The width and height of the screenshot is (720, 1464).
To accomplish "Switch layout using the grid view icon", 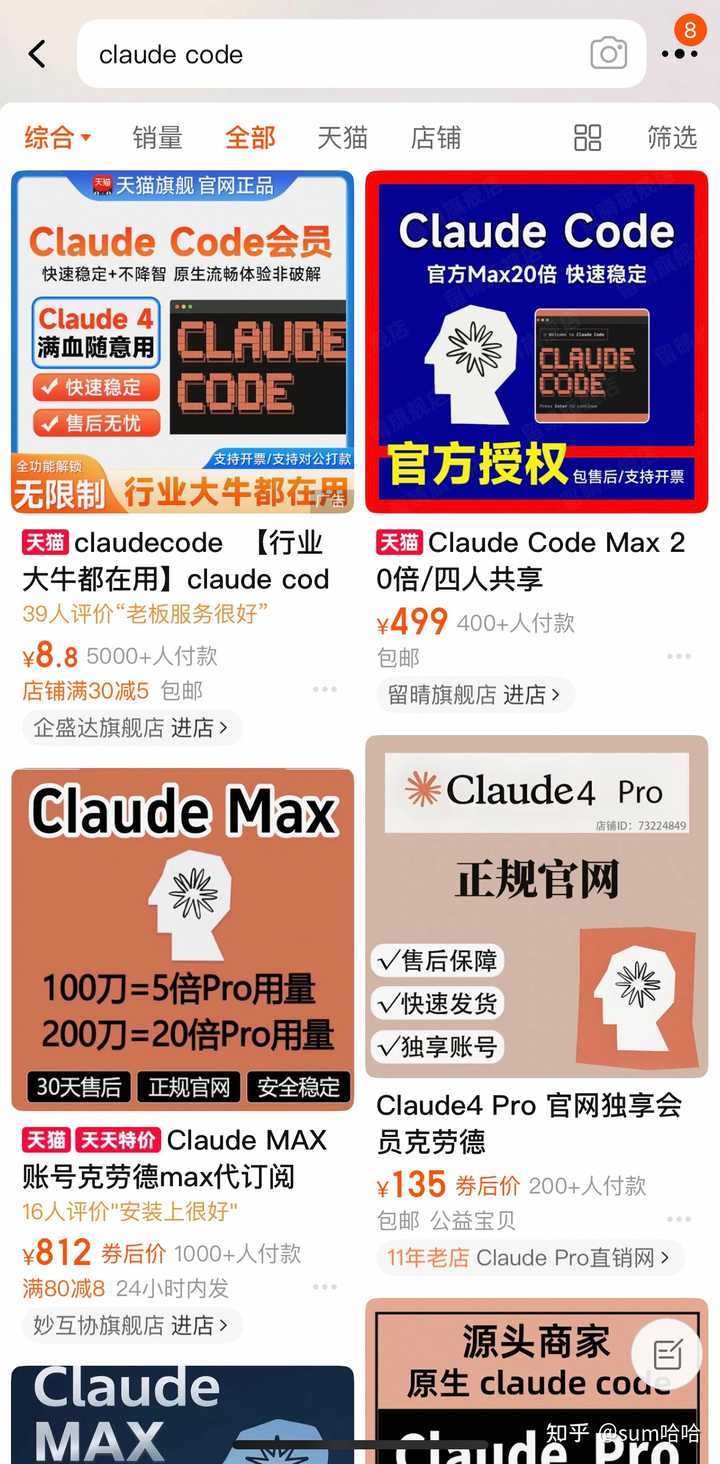I will (x=587, y=139).
